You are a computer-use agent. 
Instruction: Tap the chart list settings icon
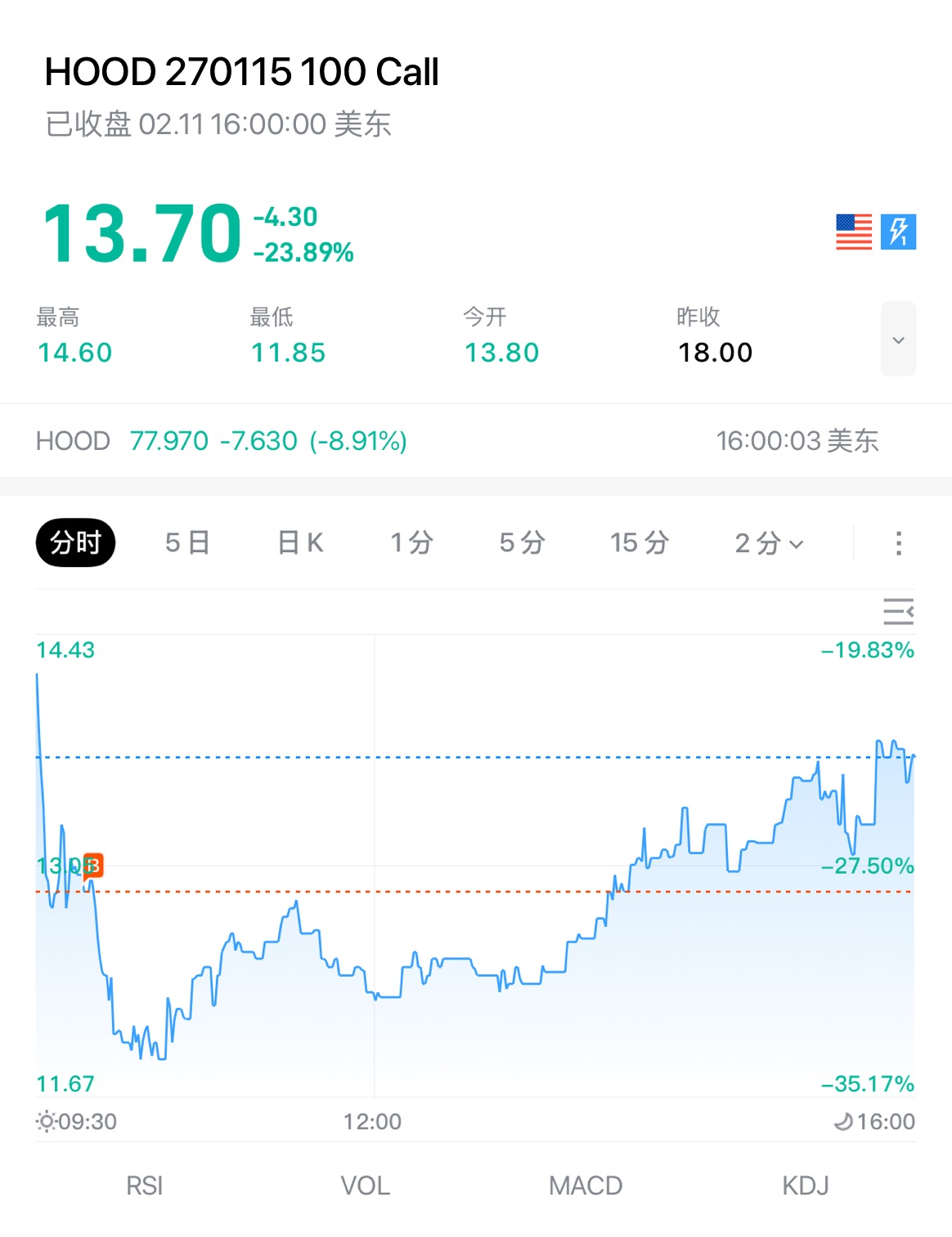click(898, 611)
